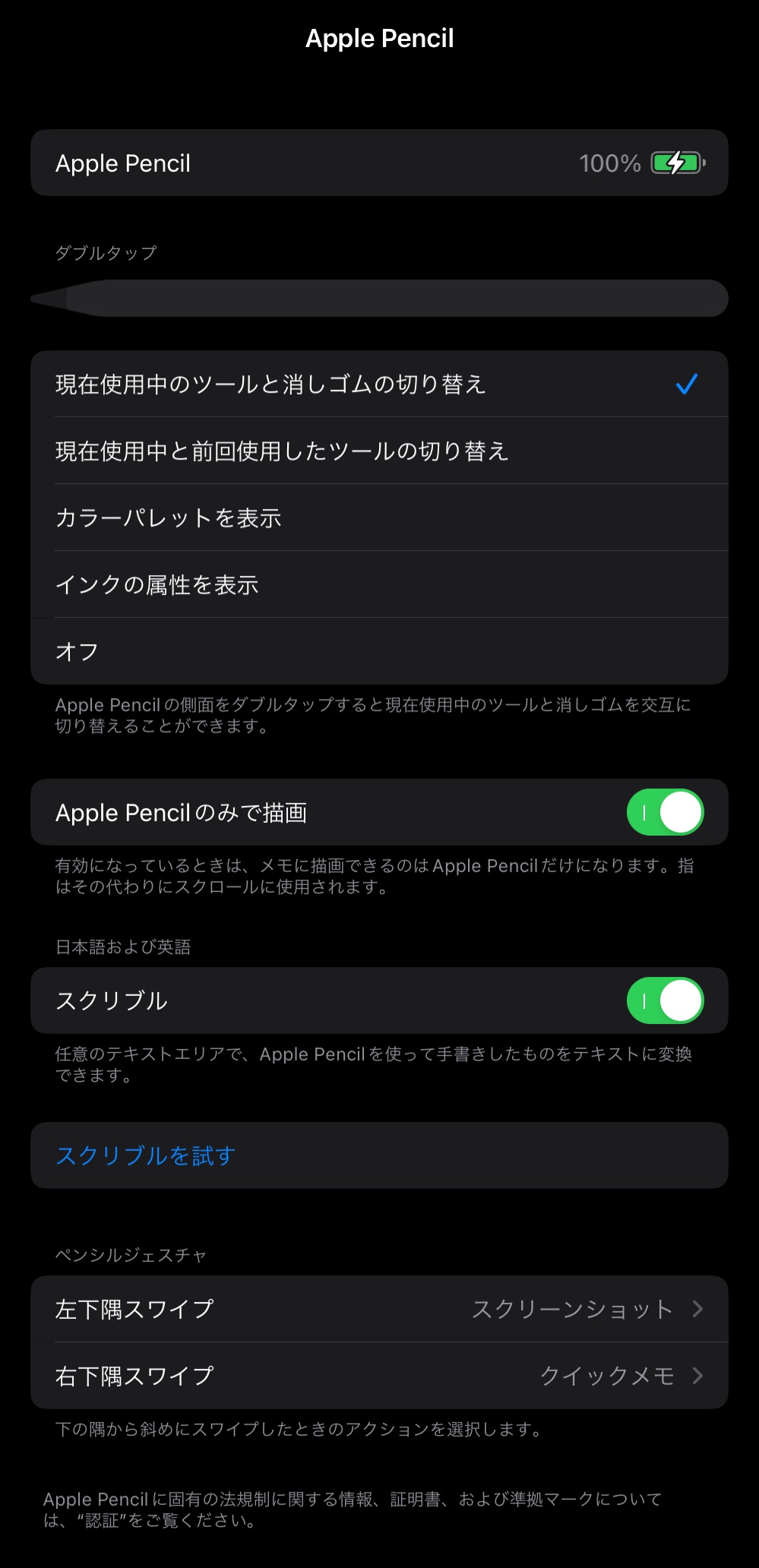The width and height of the screenshot is (759, 1568).
Task: Set double tap to オフ
Action: coord(379,652)
